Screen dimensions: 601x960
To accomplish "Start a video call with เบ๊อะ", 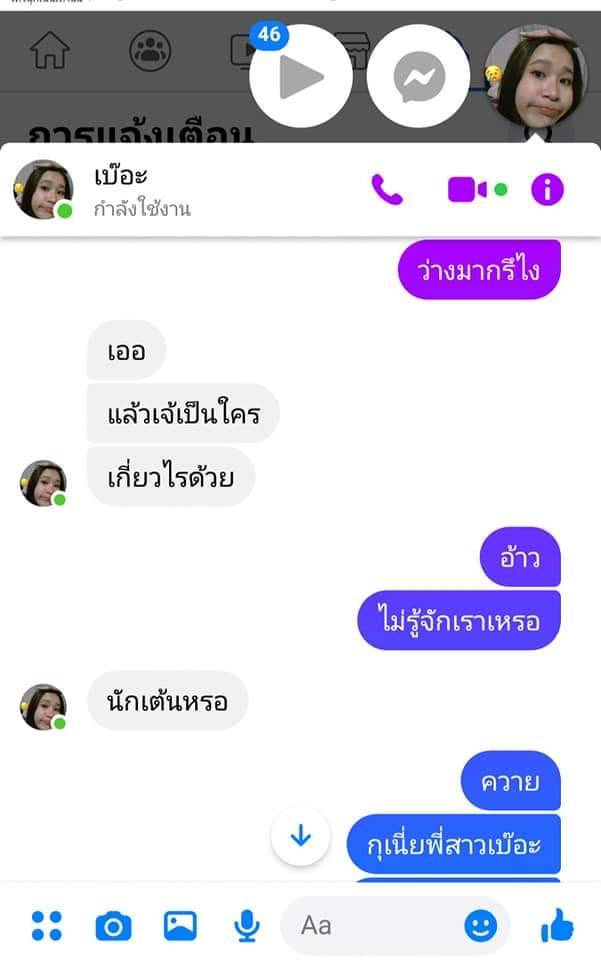I will tap(467, 189).
